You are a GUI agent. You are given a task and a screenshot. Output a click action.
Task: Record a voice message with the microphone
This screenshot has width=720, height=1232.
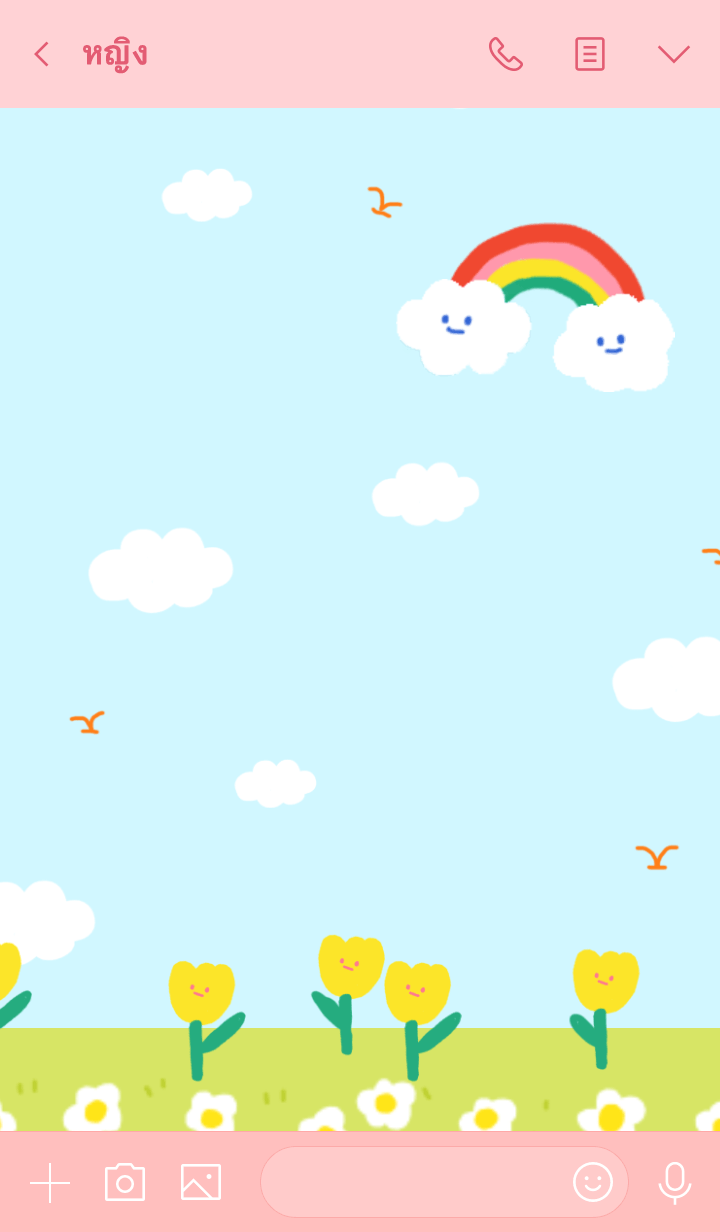674,1182
